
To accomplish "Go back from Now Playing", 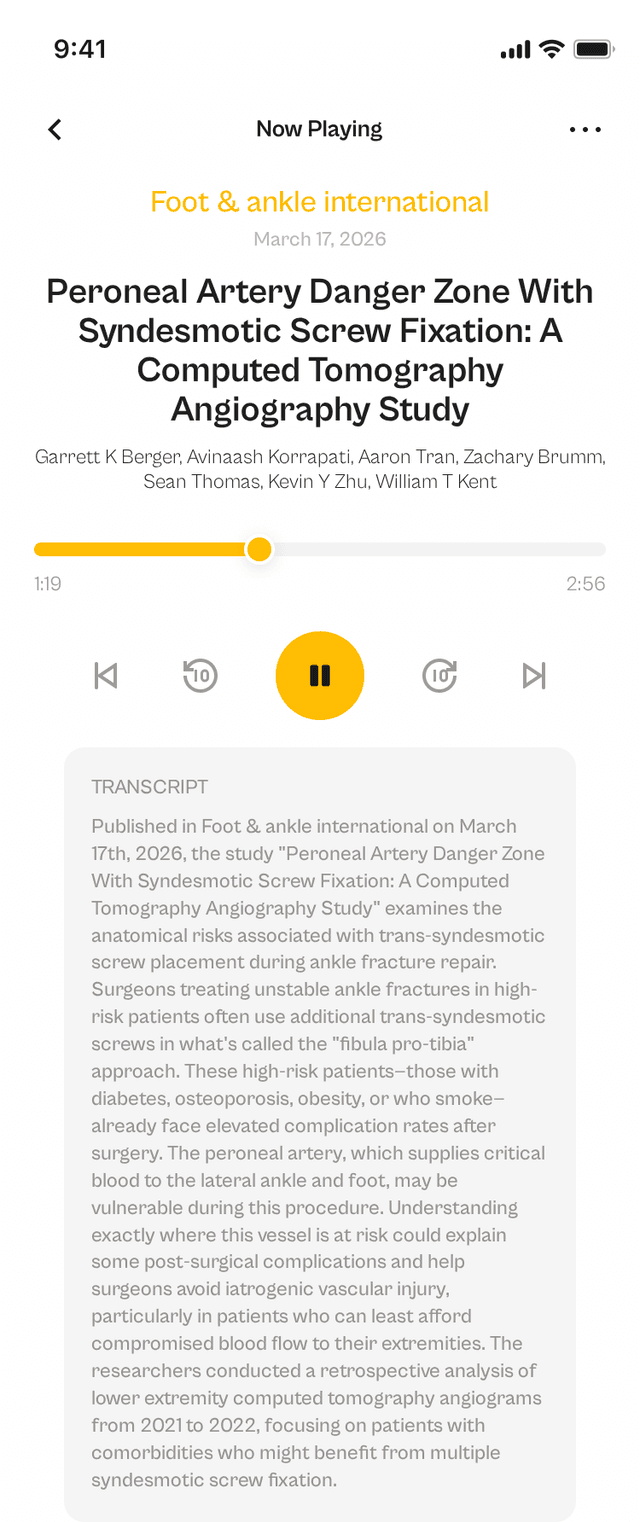I will click(55, 129).
